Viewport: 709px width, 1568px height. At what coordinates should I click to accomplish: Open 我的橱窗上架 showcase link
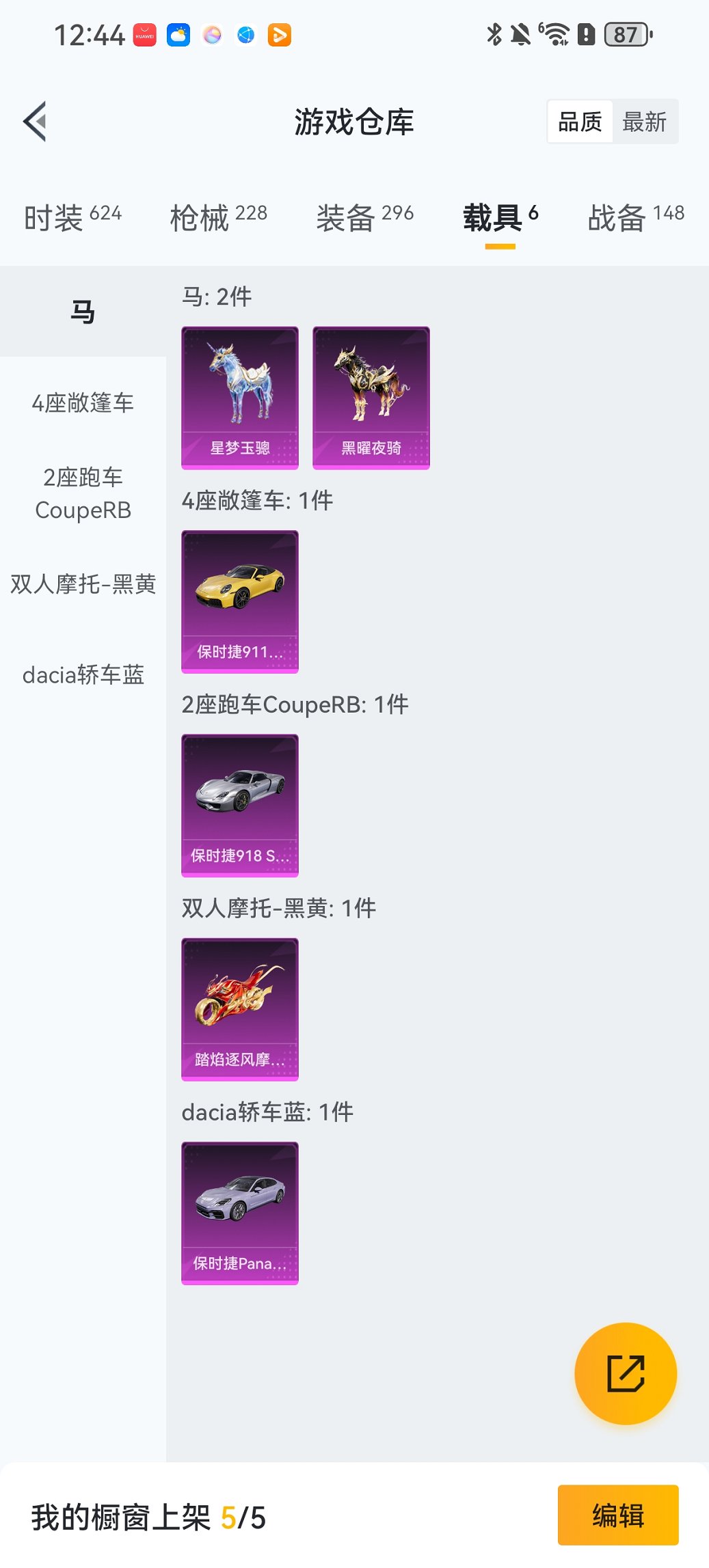(x=148, y=1516)
